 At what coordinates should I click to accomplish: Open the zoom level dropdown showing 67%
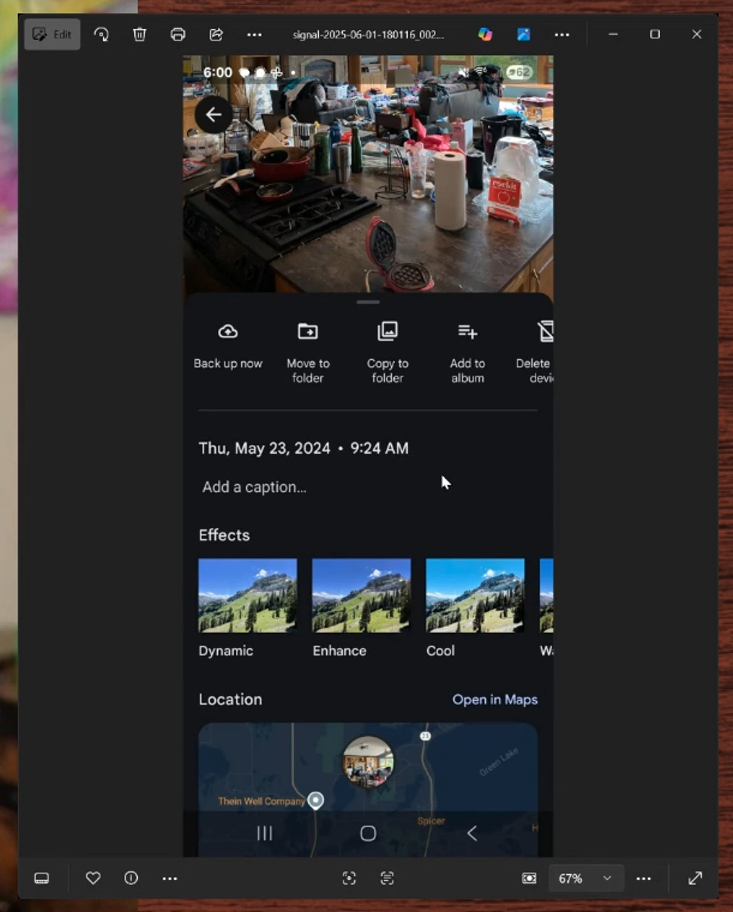point(586,878)
